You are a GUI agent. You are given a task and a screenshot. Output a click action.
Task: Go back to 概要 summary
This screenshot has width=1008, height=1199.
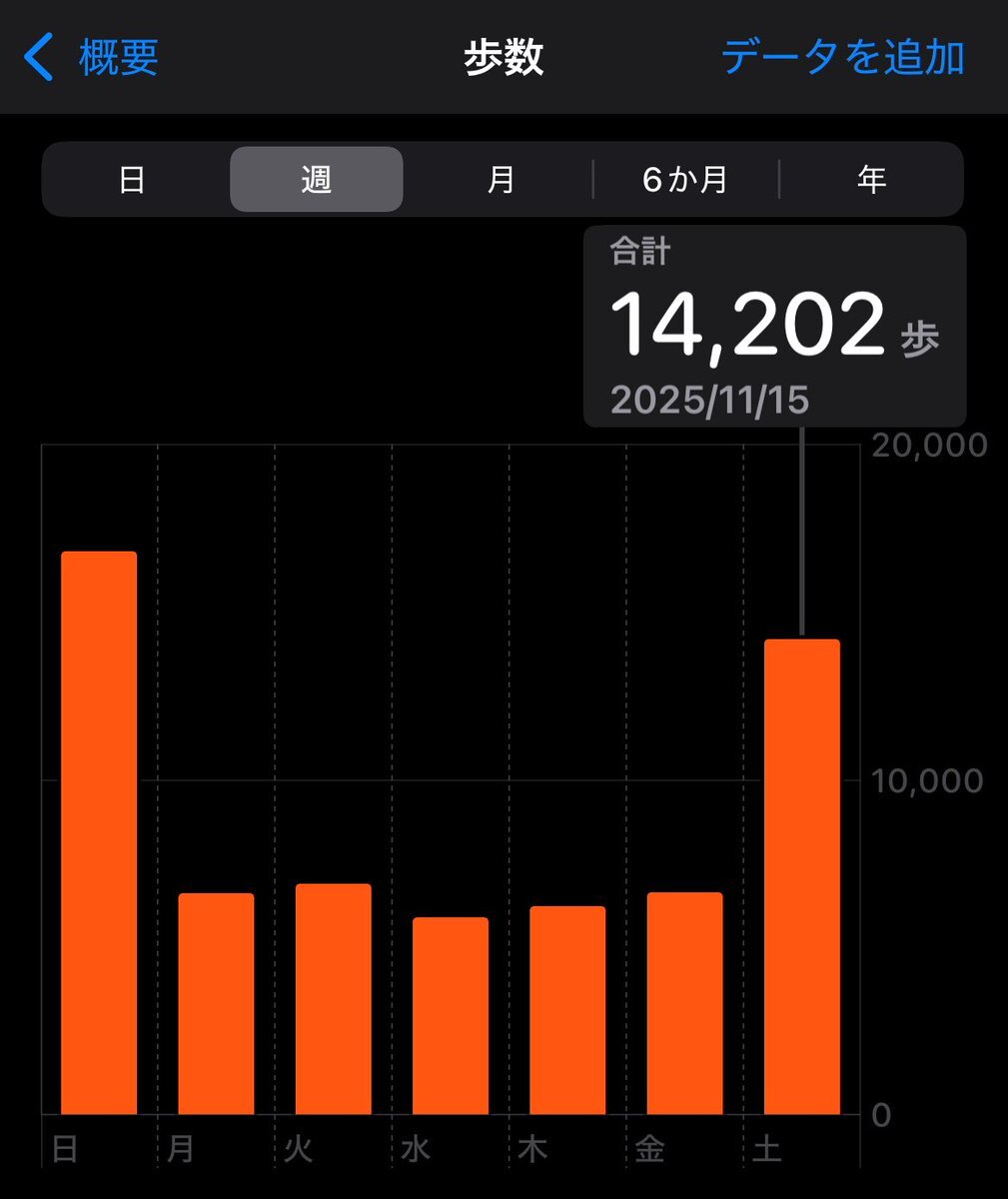(x=92, y=58)
